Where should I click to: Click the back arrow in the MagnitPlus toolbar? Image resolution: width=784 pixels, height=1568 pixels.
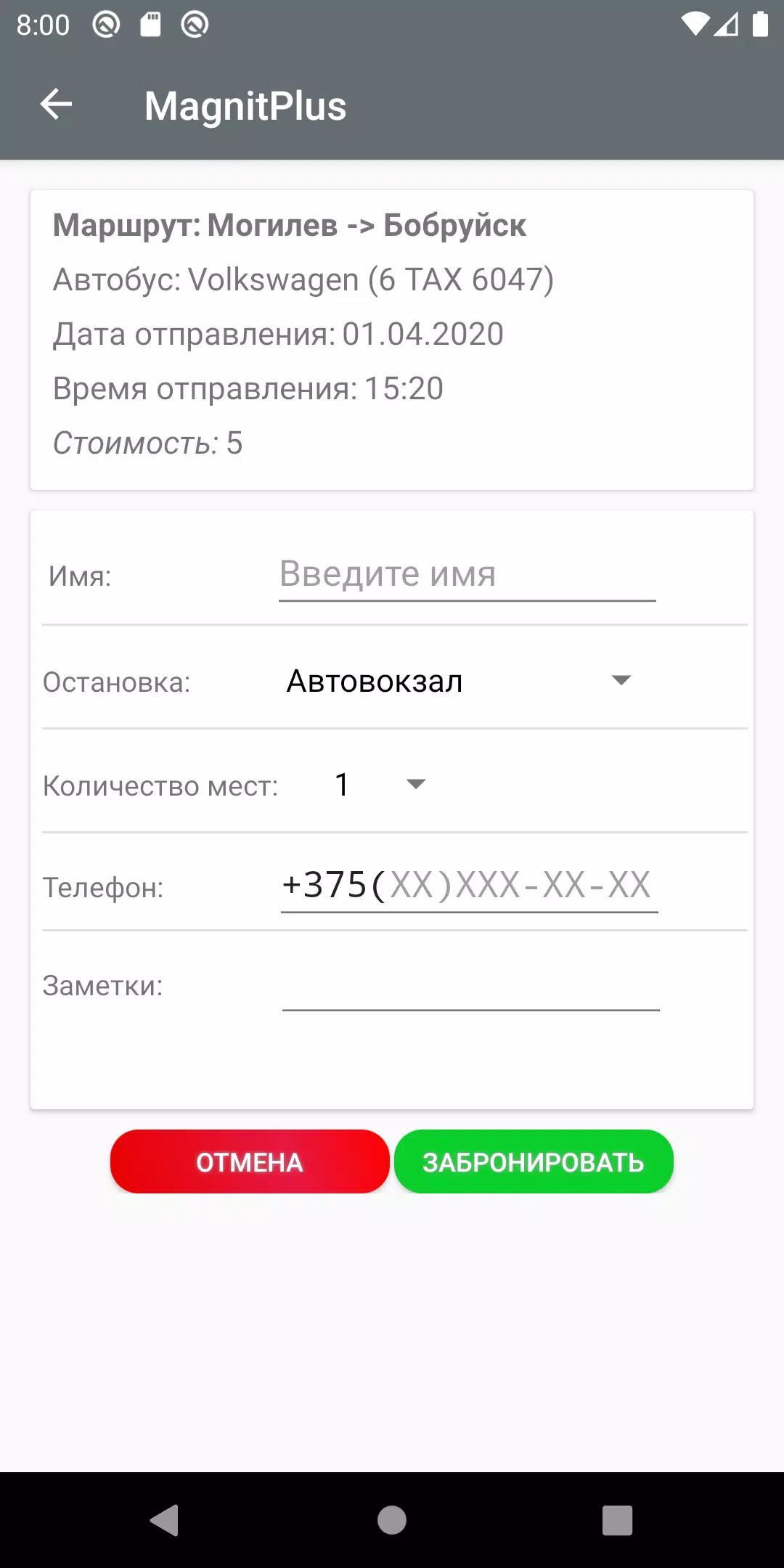tap(55, 104)
